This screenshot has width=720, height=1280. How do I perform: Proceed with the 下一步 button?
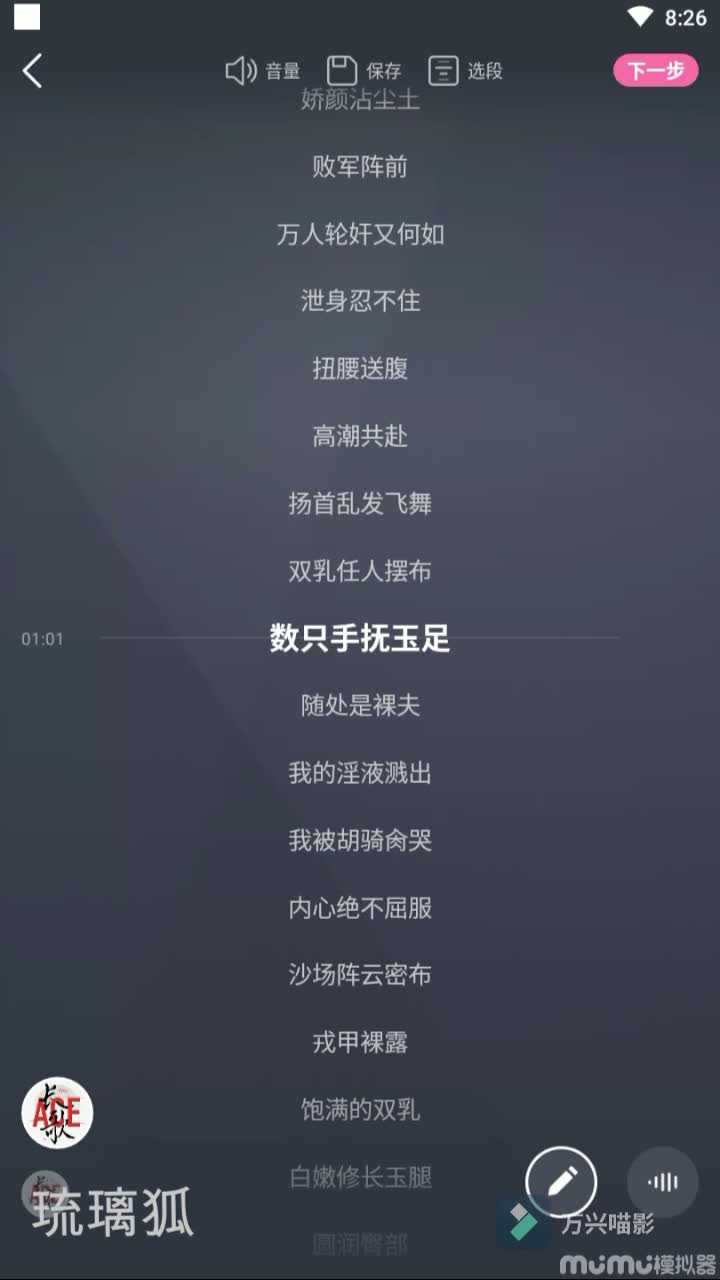(655, 71)
